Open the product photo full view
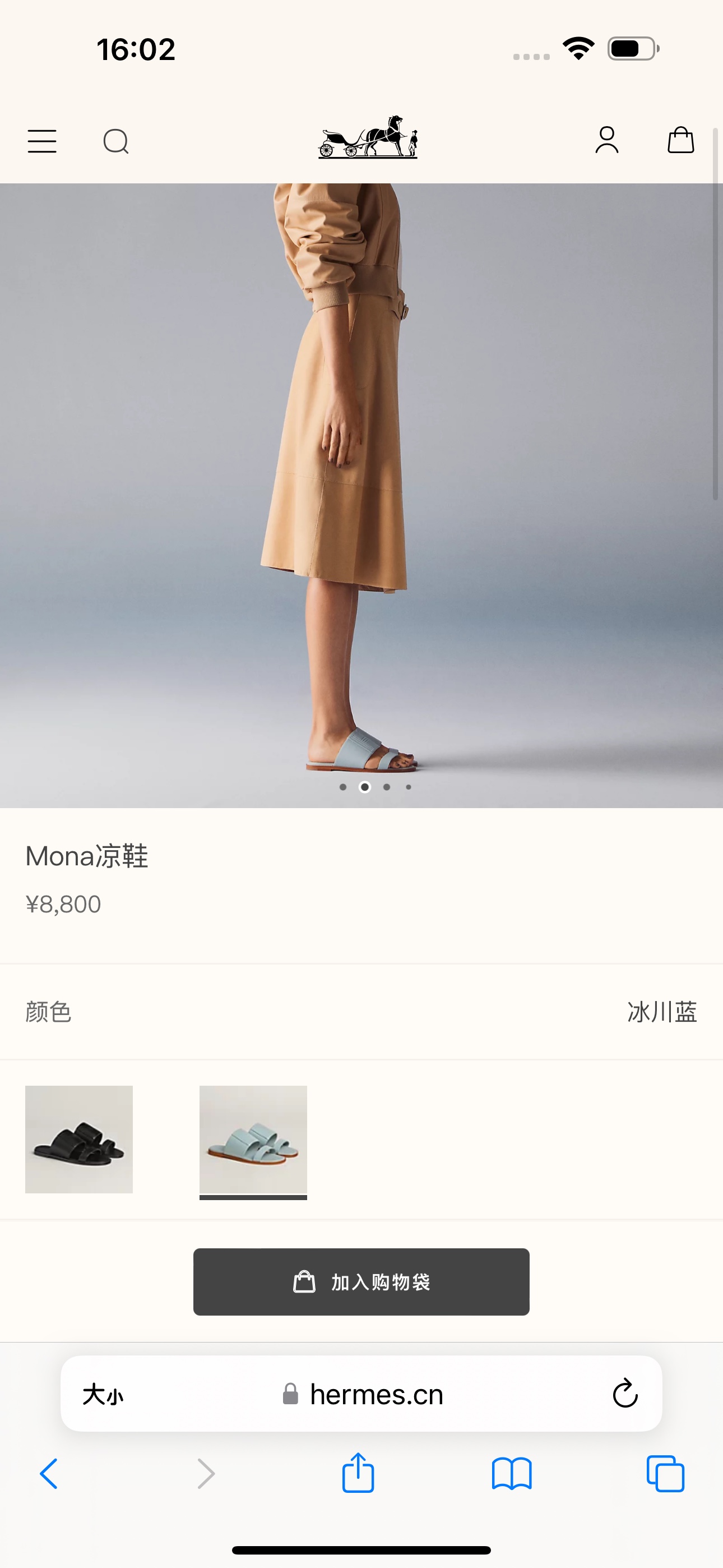This screenshot has width=723, height=1568. (x=361, y=487)
